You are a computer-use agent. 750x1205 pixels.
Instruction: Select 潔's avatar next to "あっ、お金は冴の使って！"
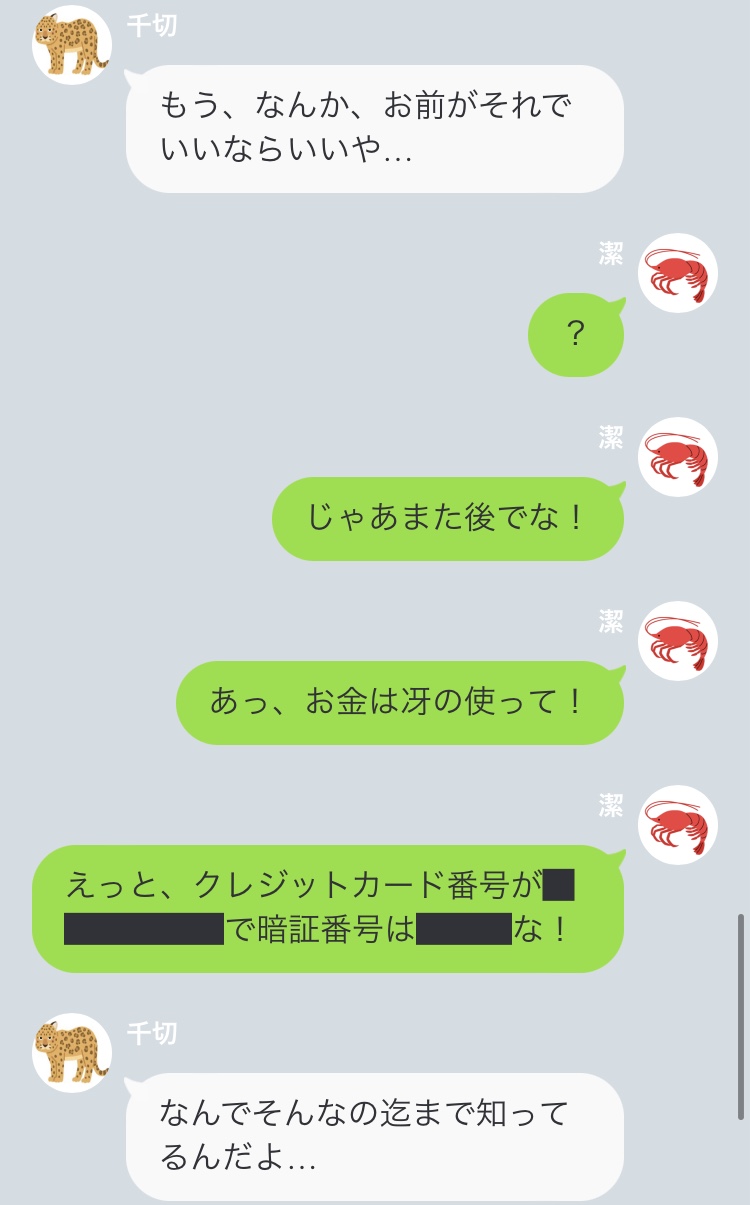click(x=678, y=641)
